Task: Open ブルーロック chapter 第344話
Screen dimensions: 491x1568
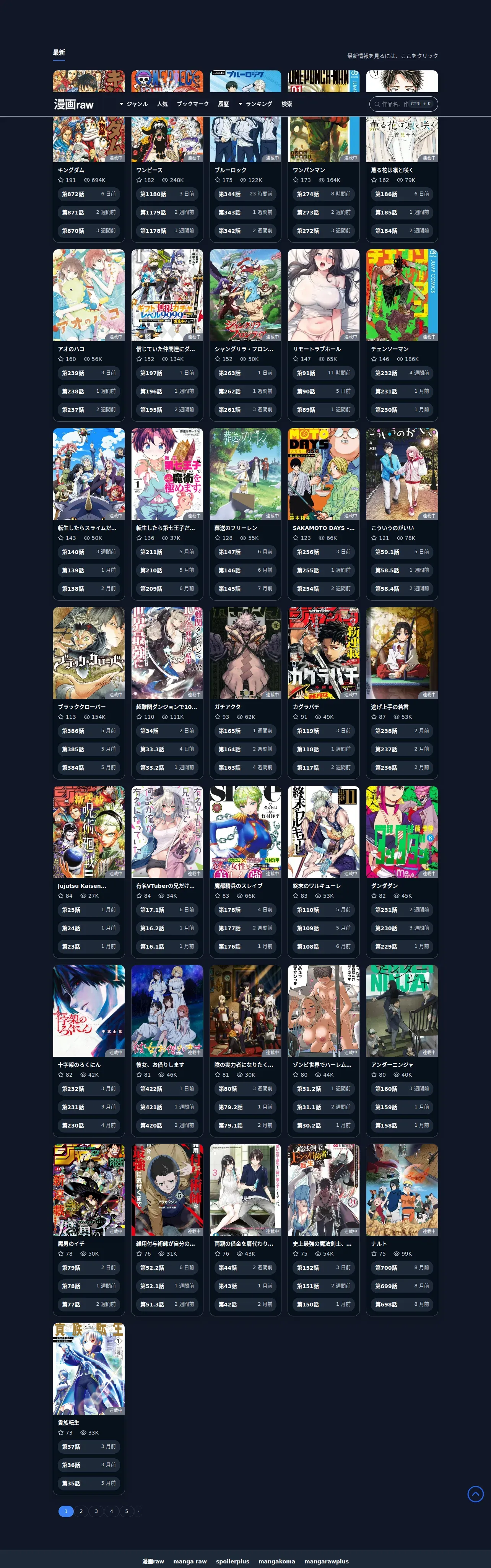Action: click(246, 194)
